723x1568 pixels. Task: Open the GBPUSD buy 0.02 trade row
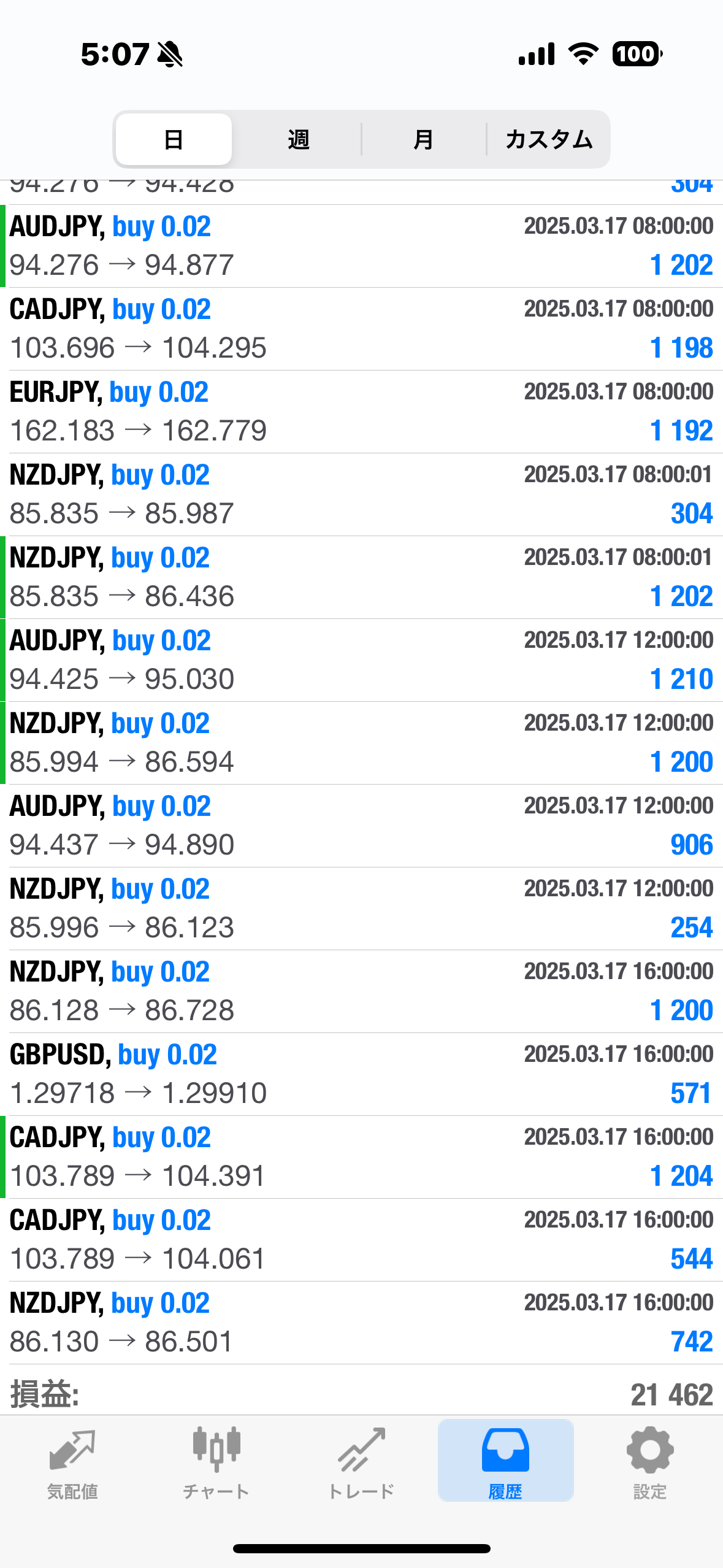[361, 1074]
